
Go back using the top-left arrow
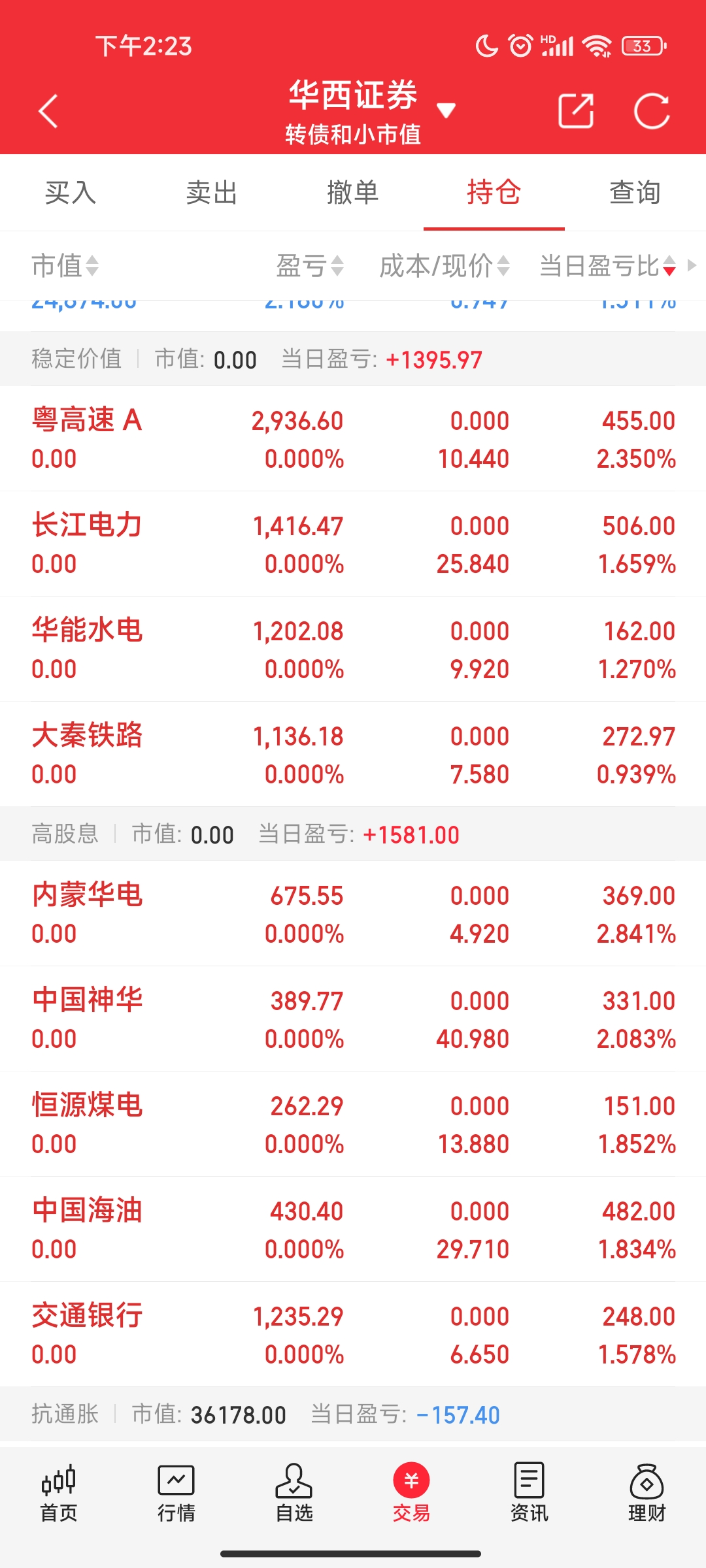point(48,111)
